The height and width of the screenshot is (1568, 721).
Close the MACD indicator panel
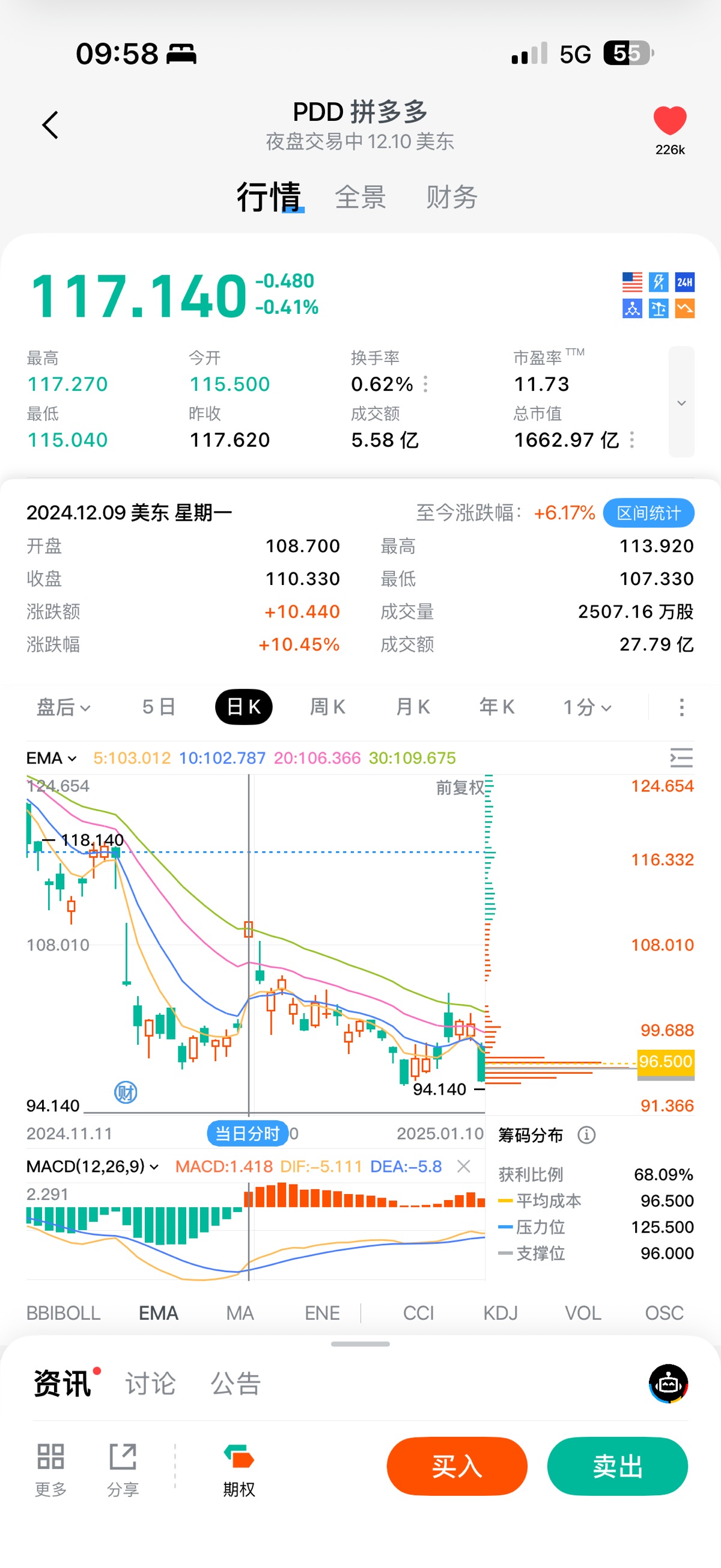[464, 1166]
